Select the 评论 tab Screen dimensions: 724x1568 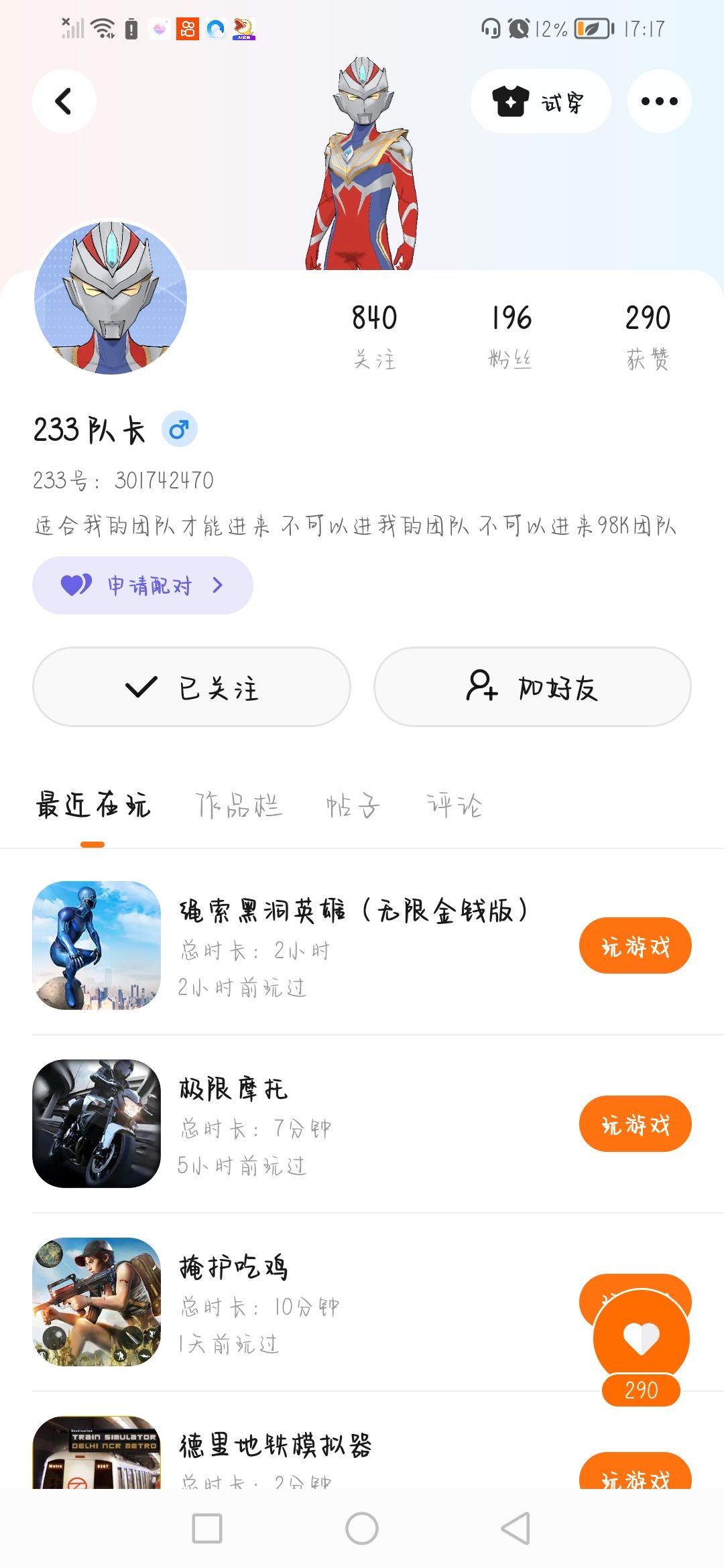pyautogui.click(x=455, y=805)
